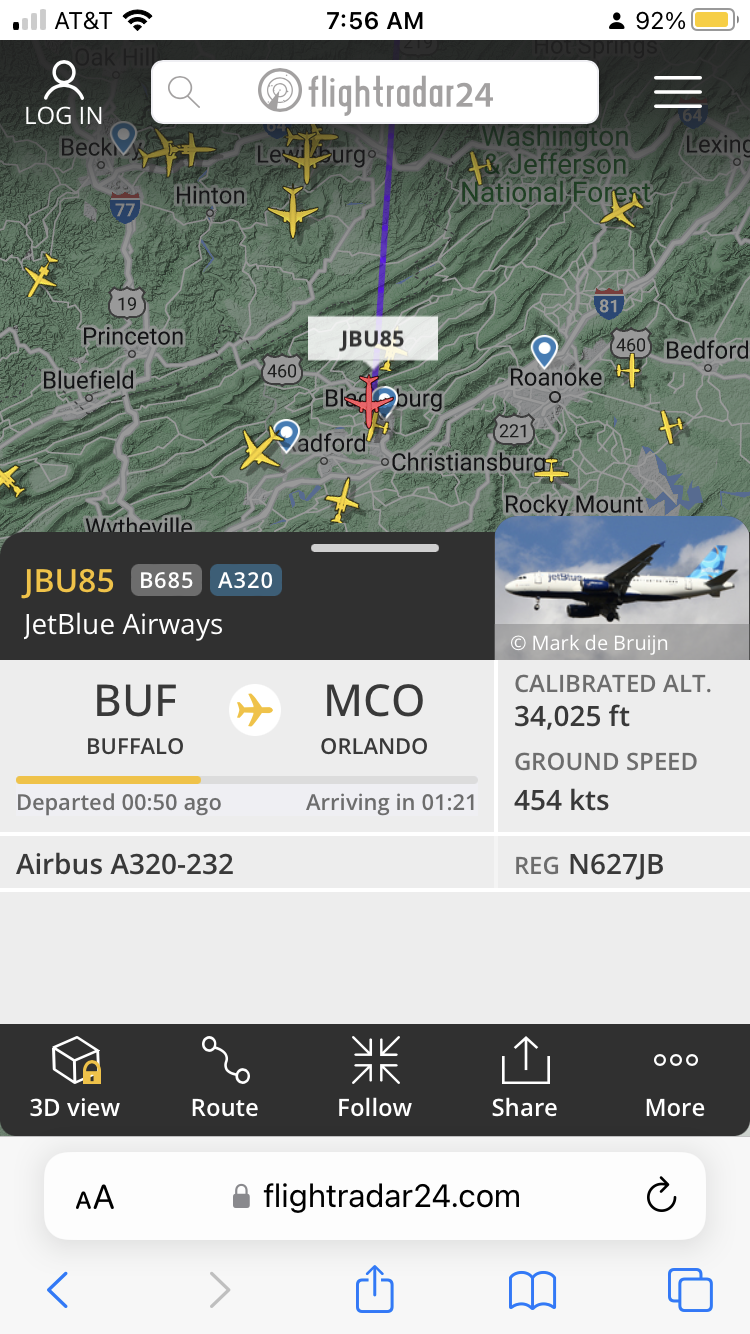This screenshot has width=750, height=1334.
Task: Open the hamburger menu
Action: [x=677, y=92]
